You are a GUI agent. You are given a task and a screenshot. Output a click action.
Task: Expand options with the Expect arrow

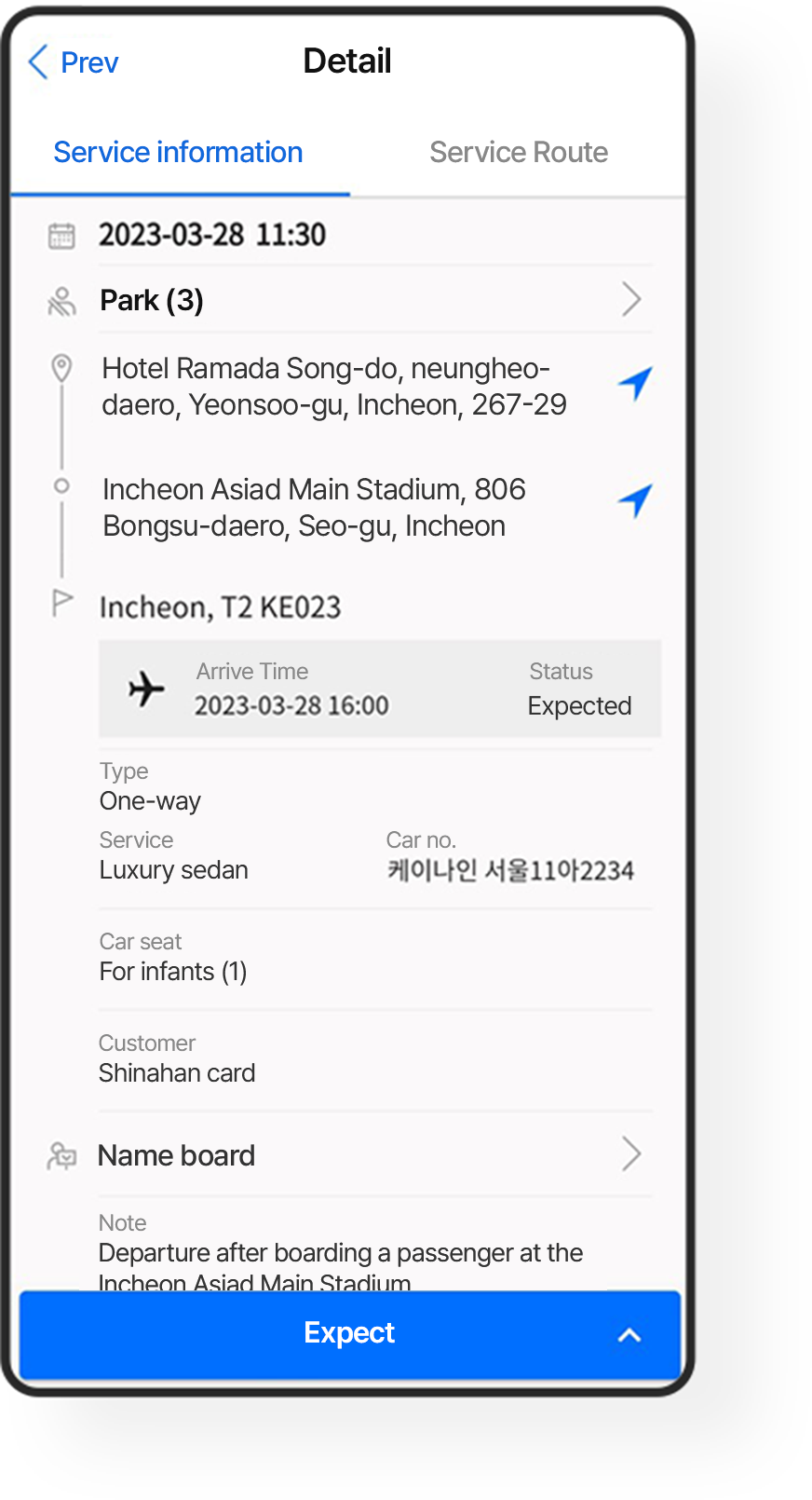click(629, 1335)
